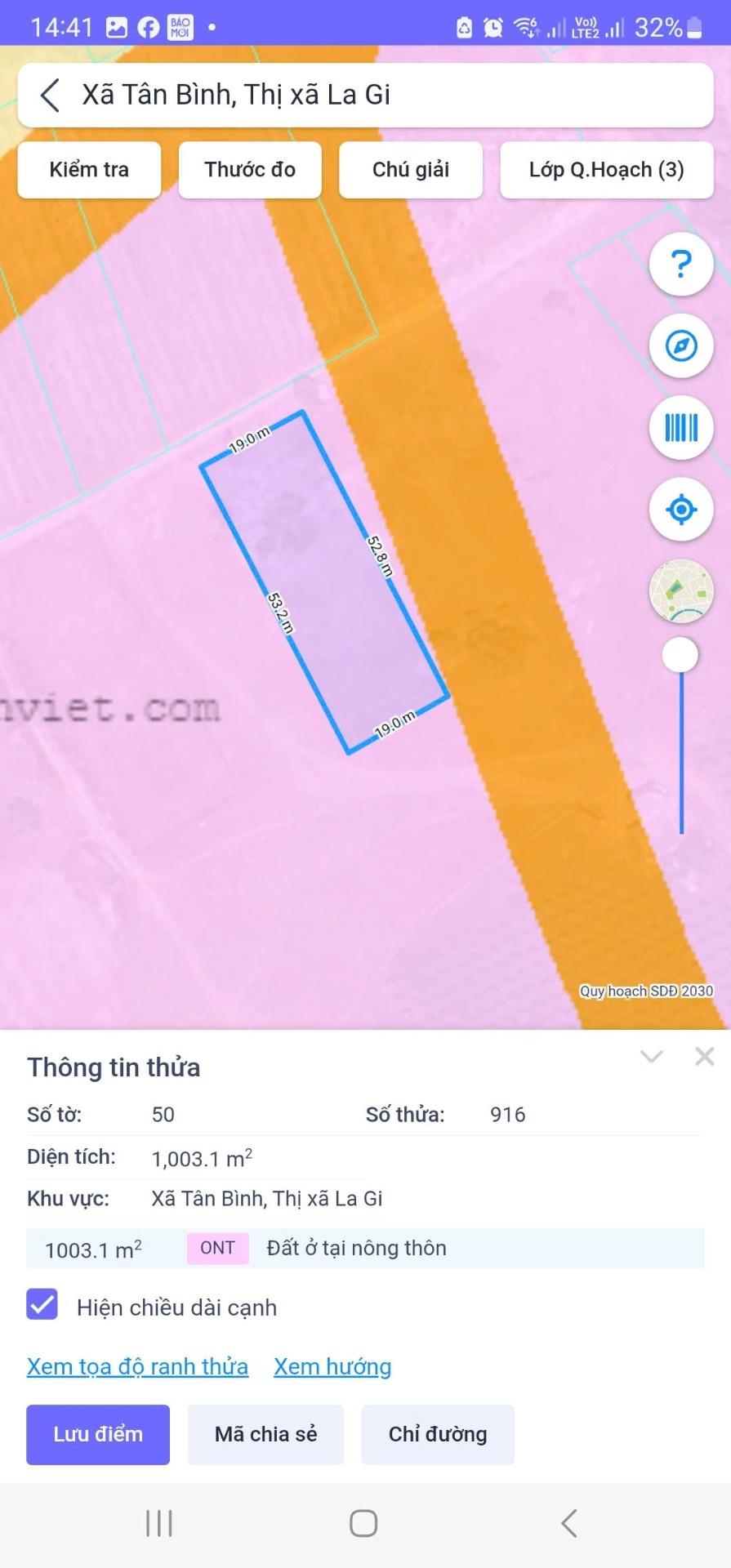
Task: Open the question mark help button
Action: pyautogui.click(x=681, y=265)
